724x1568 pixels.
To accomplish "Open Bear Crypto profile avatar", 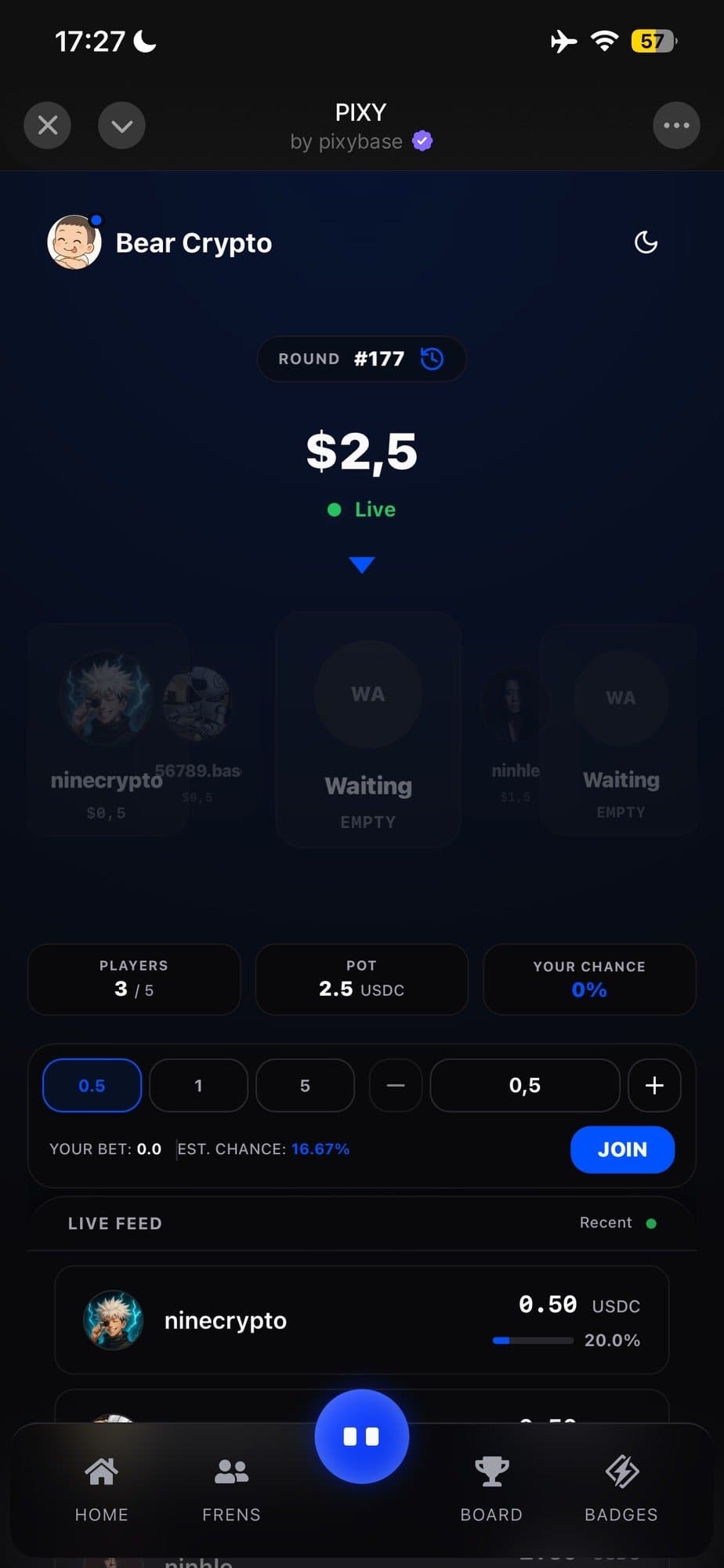I will [74, 243].
